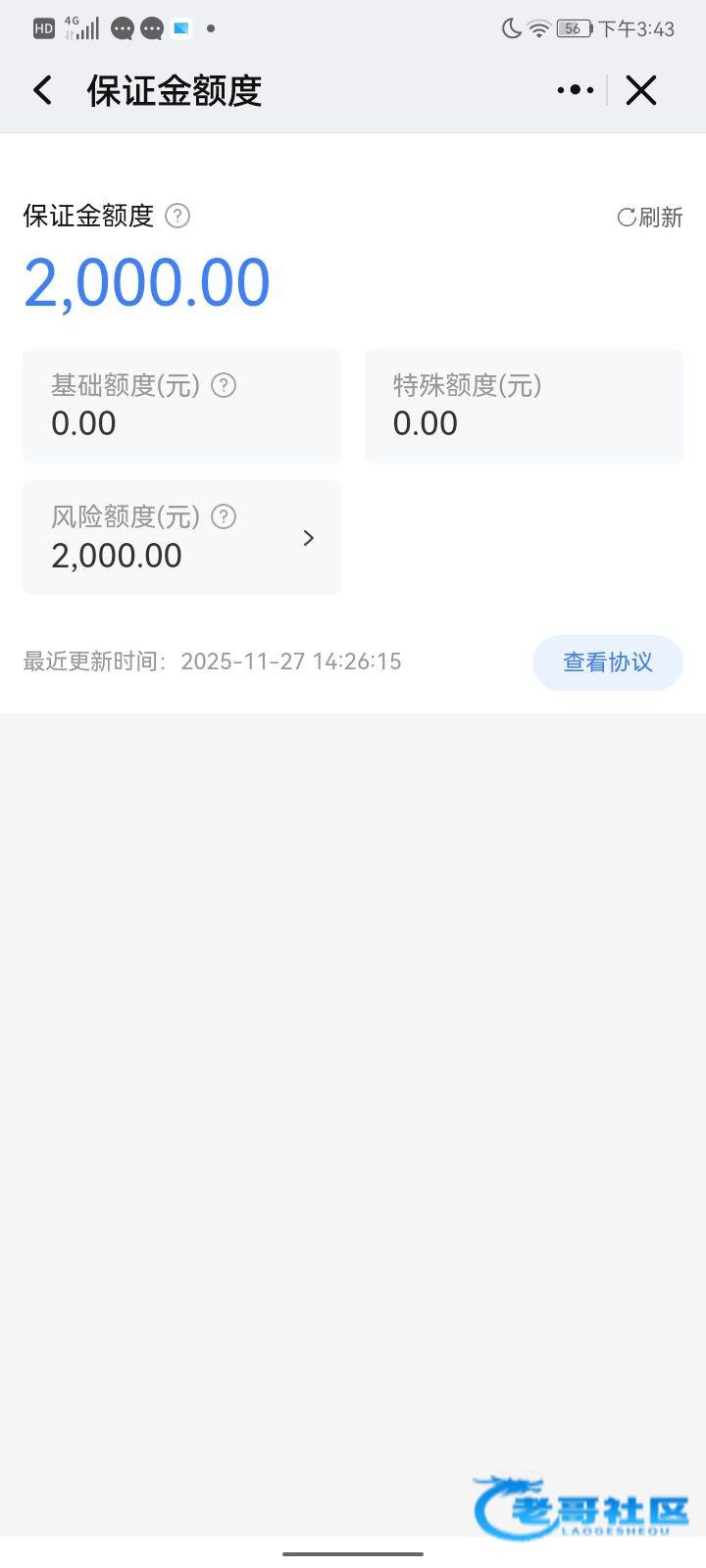Show help for 风险额度(元)
Viewport: 706px width, 1568px height.
(224, 516)
